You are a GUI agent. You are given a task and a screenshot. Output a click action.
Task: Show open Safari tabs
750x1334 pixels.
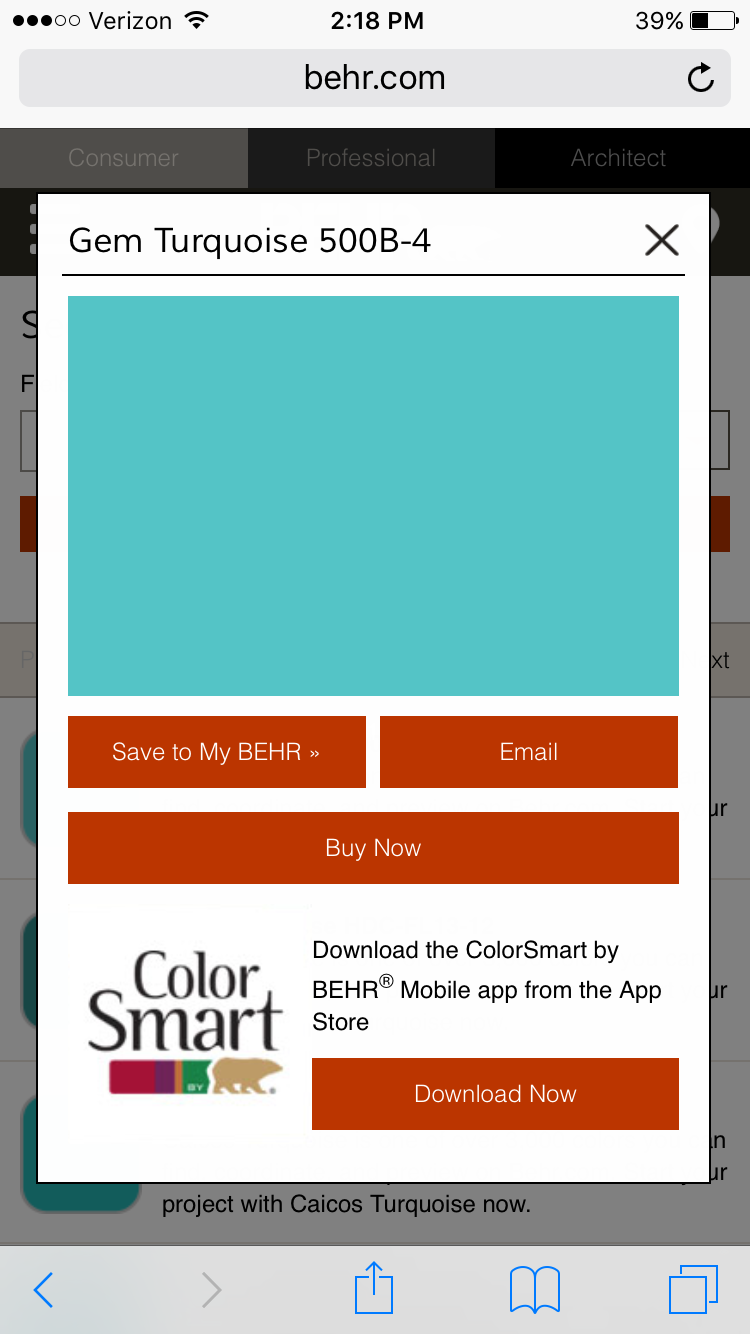(693, 1289)
